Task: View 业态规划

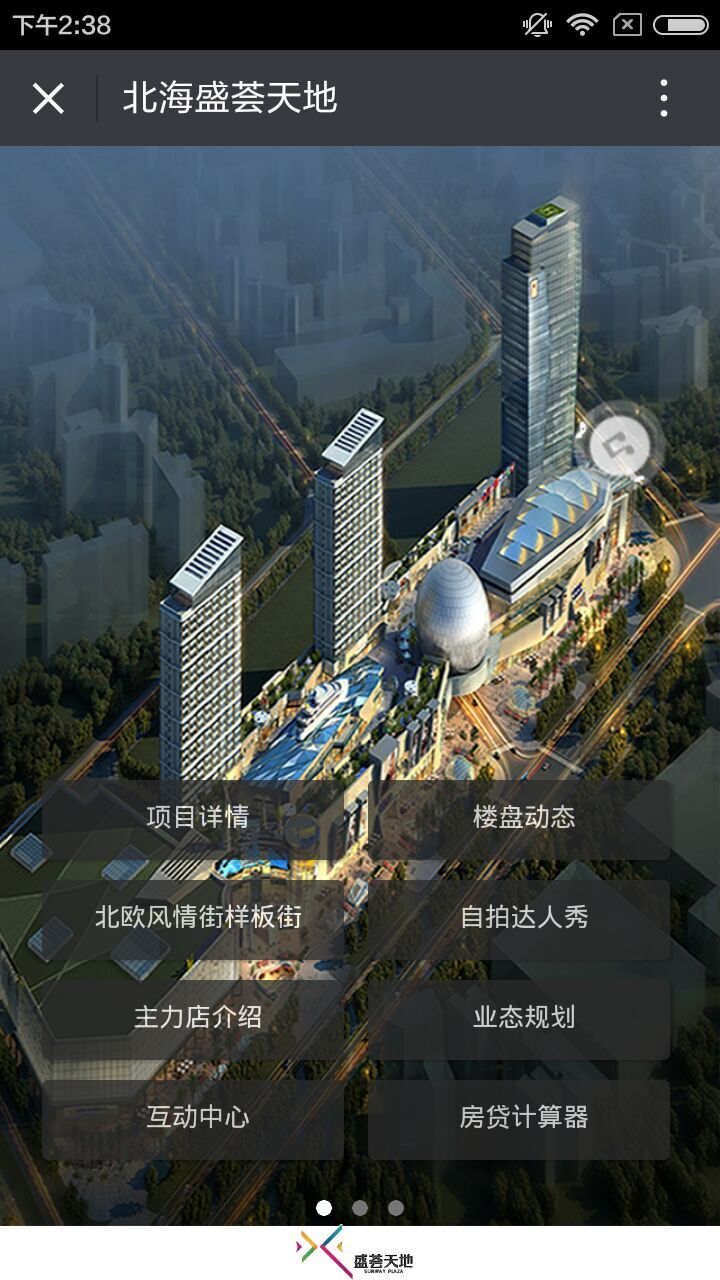Action: pos(523,1018)
